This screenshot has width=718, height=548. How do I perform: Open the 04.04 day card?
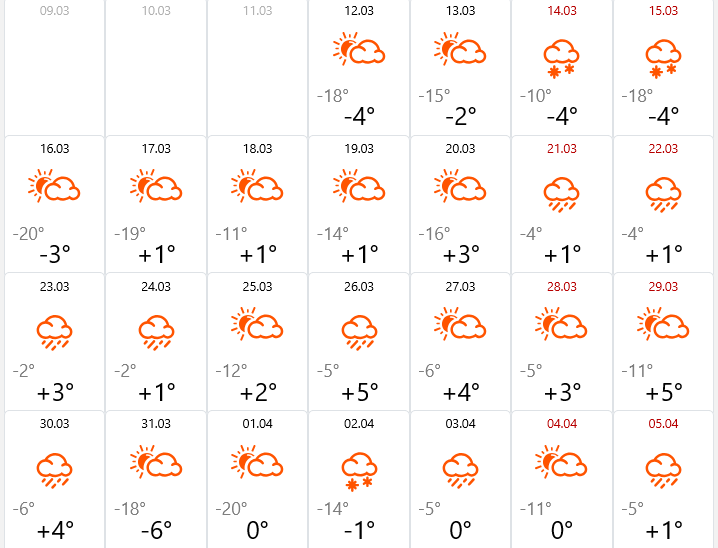pyautogui.click(x=562, y=478)
